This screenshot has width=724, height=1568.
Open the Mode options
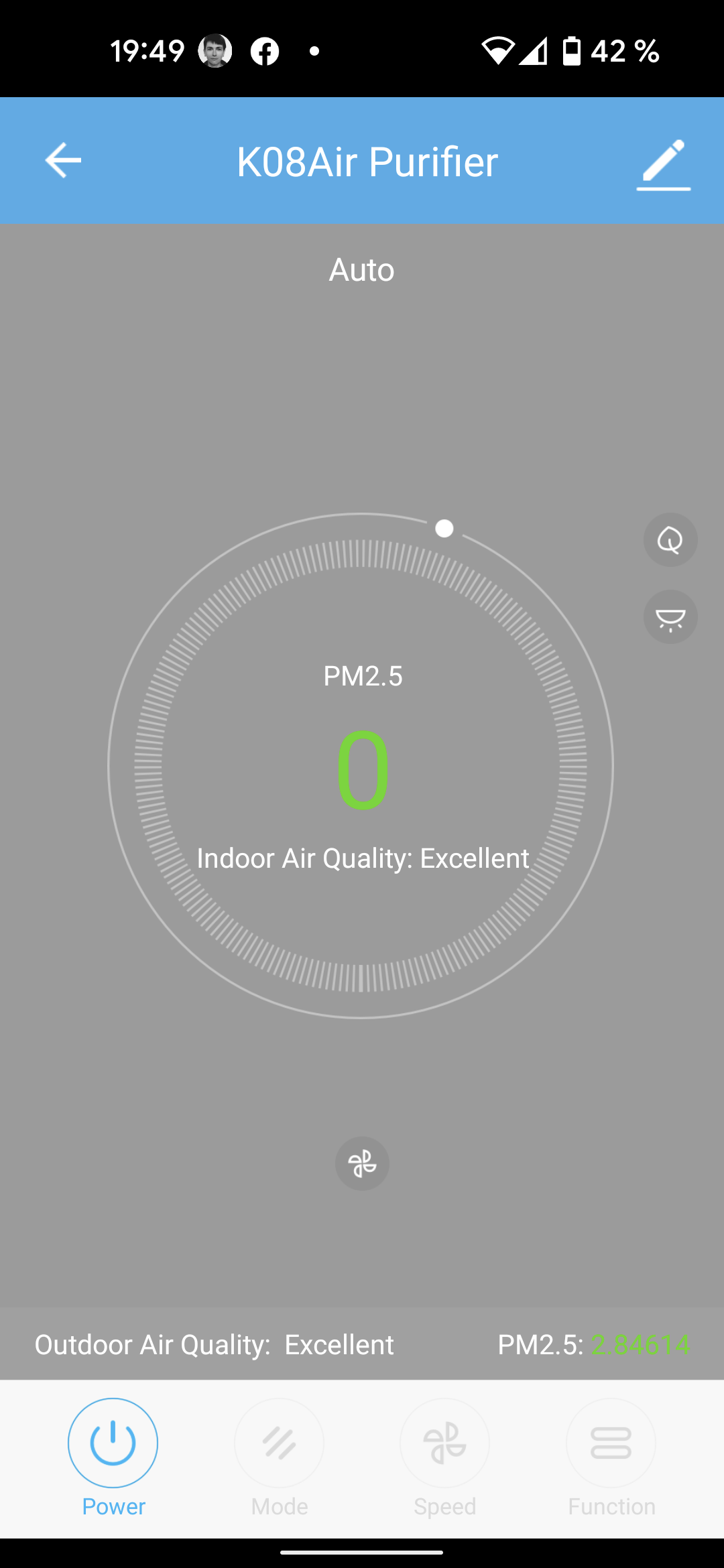point(279,1443)
